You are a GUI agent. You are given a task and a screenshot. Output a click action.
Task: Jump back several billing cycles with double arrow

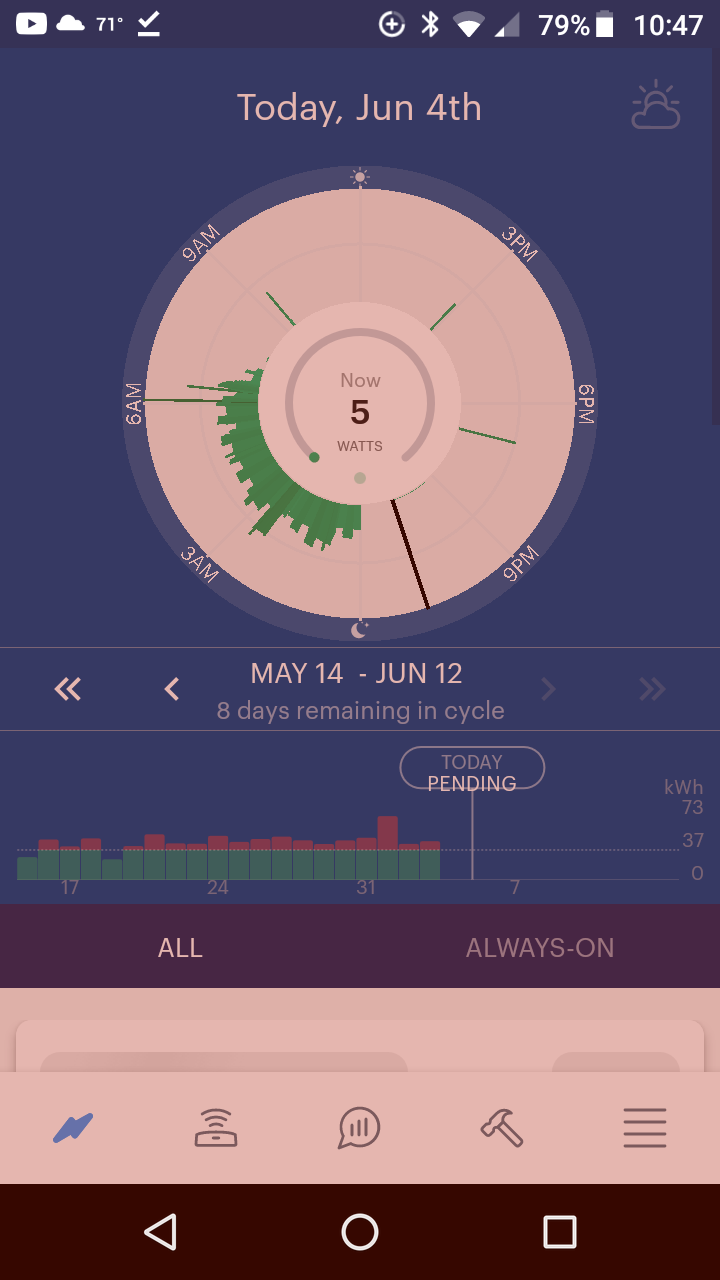[x=68, y=689]
